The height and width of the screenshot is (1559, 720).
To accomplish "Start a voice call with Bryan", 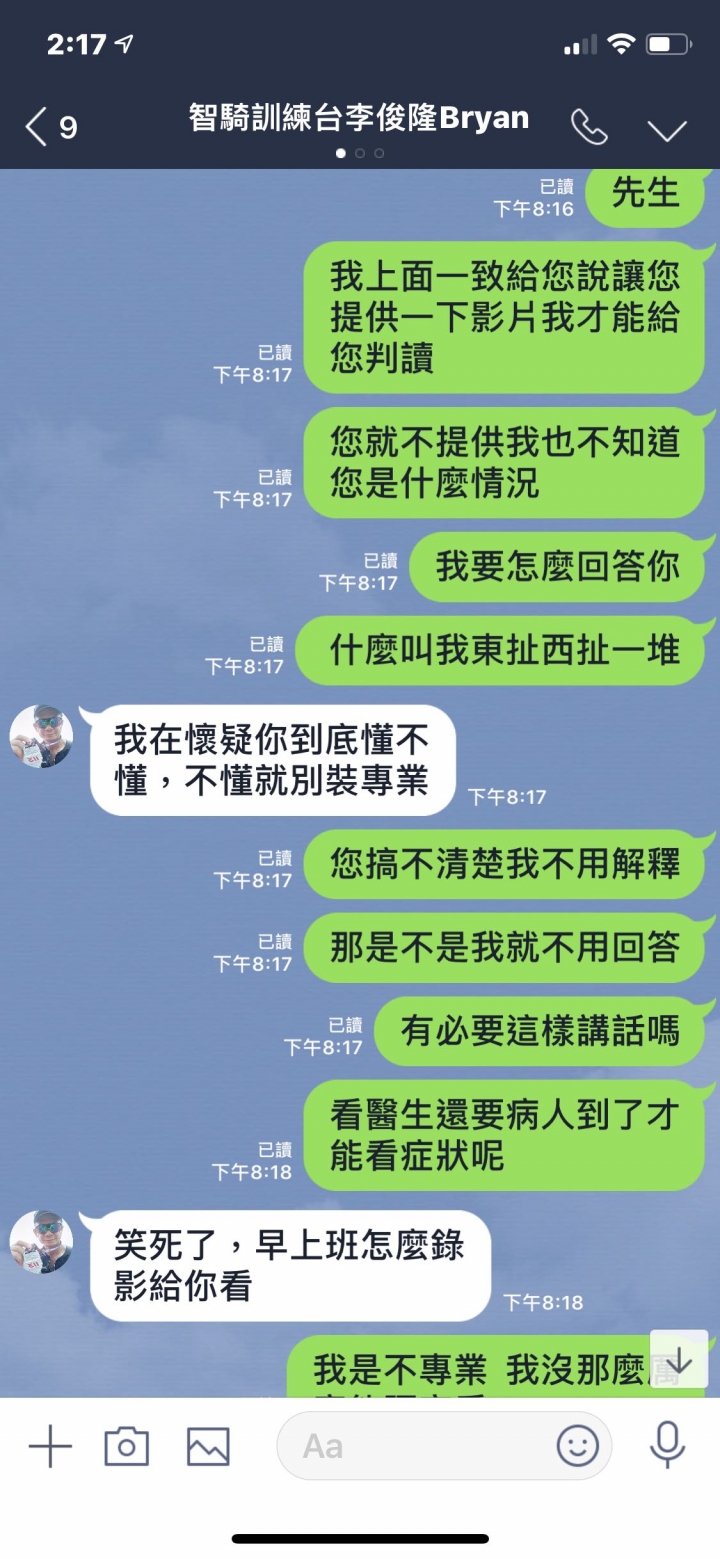I will pos(589,128).
